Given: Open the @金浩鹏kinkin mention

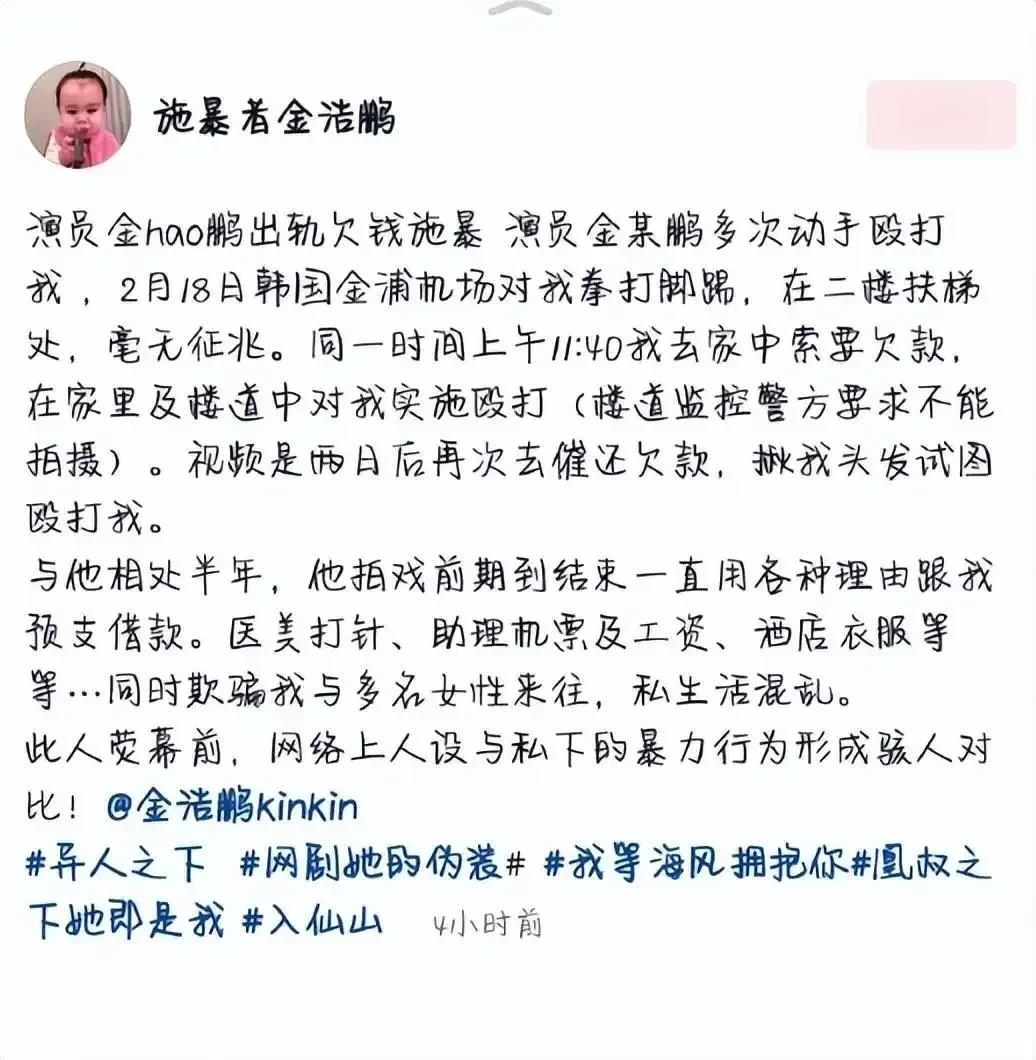Looking at the screenshot, I should (x=231, y=807).
